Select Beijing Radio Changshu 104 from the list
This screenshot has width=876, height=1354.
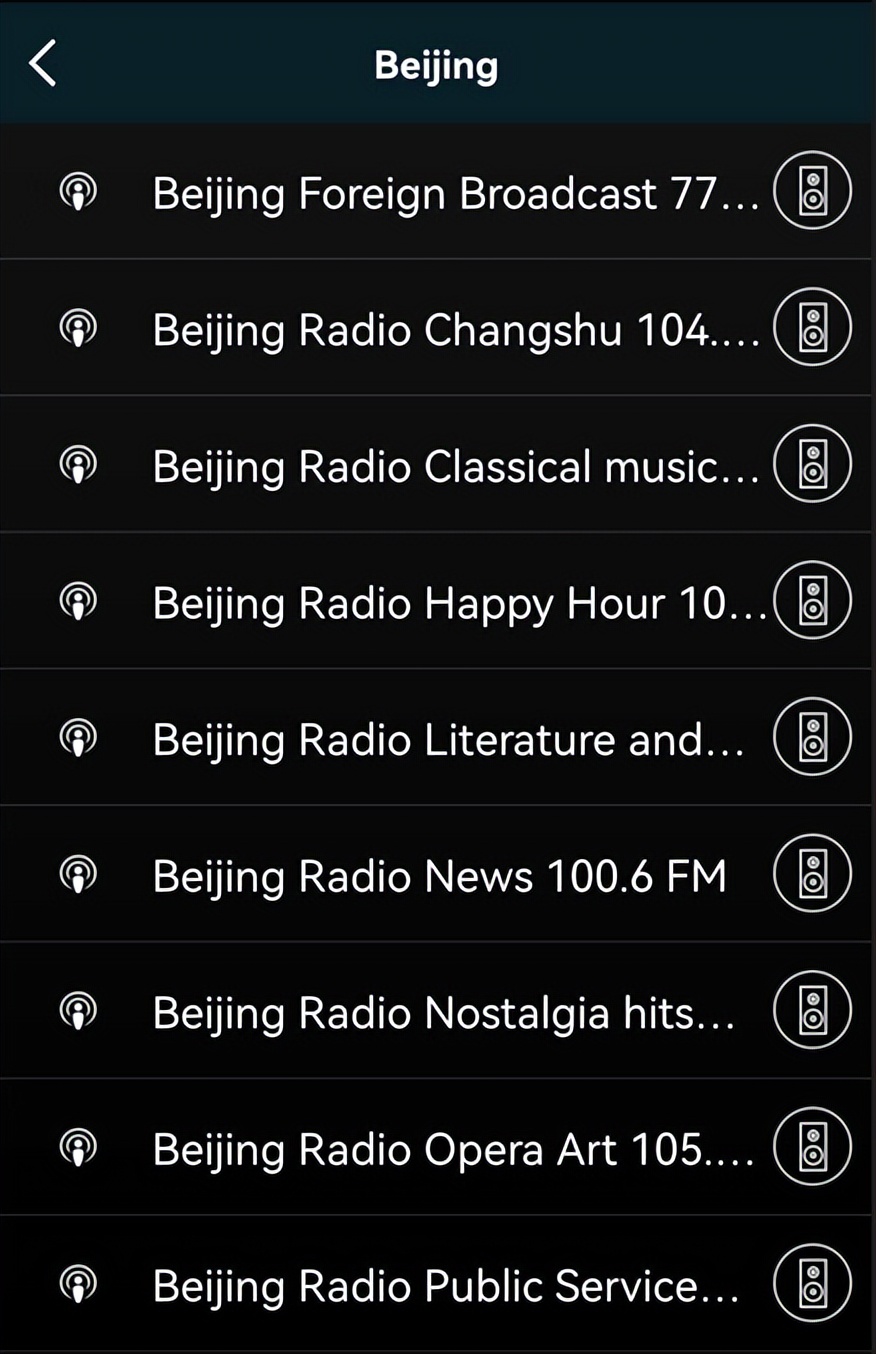coord(438,326)
